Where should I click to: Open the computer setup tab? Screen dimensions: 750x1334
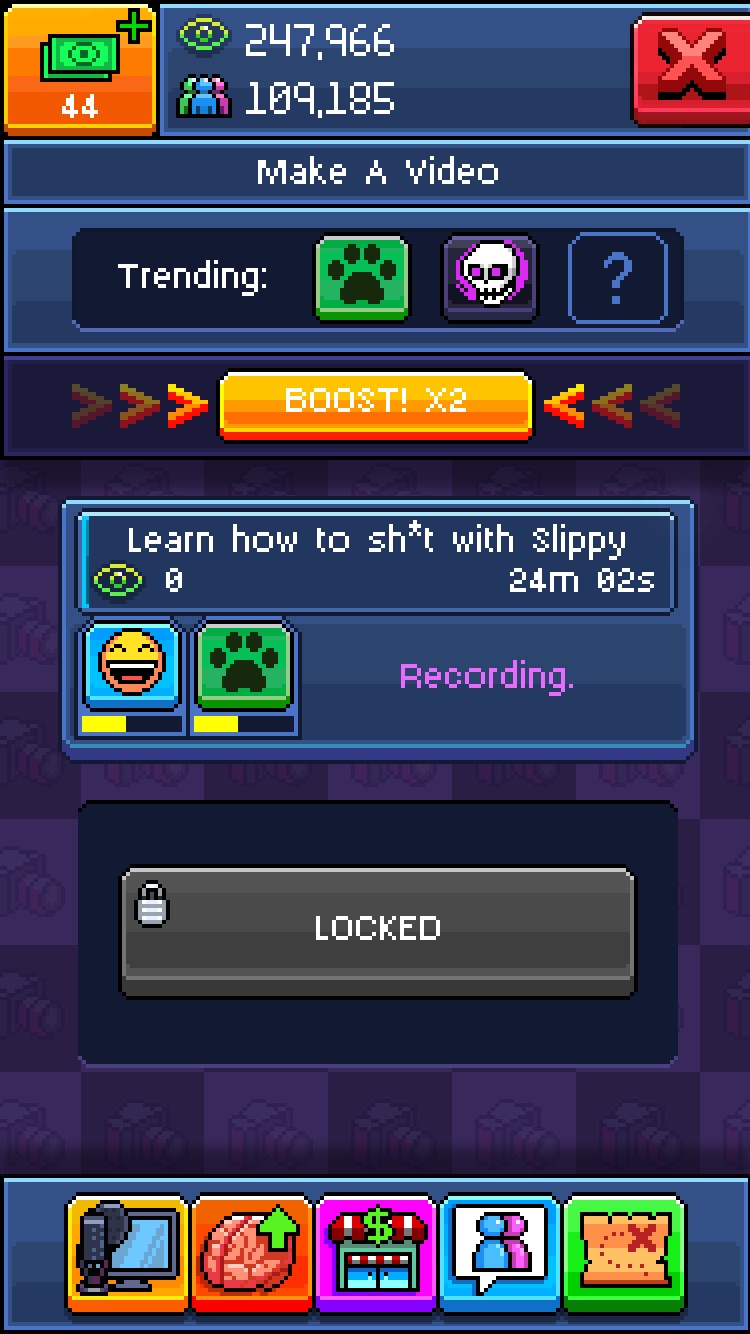127,1254
